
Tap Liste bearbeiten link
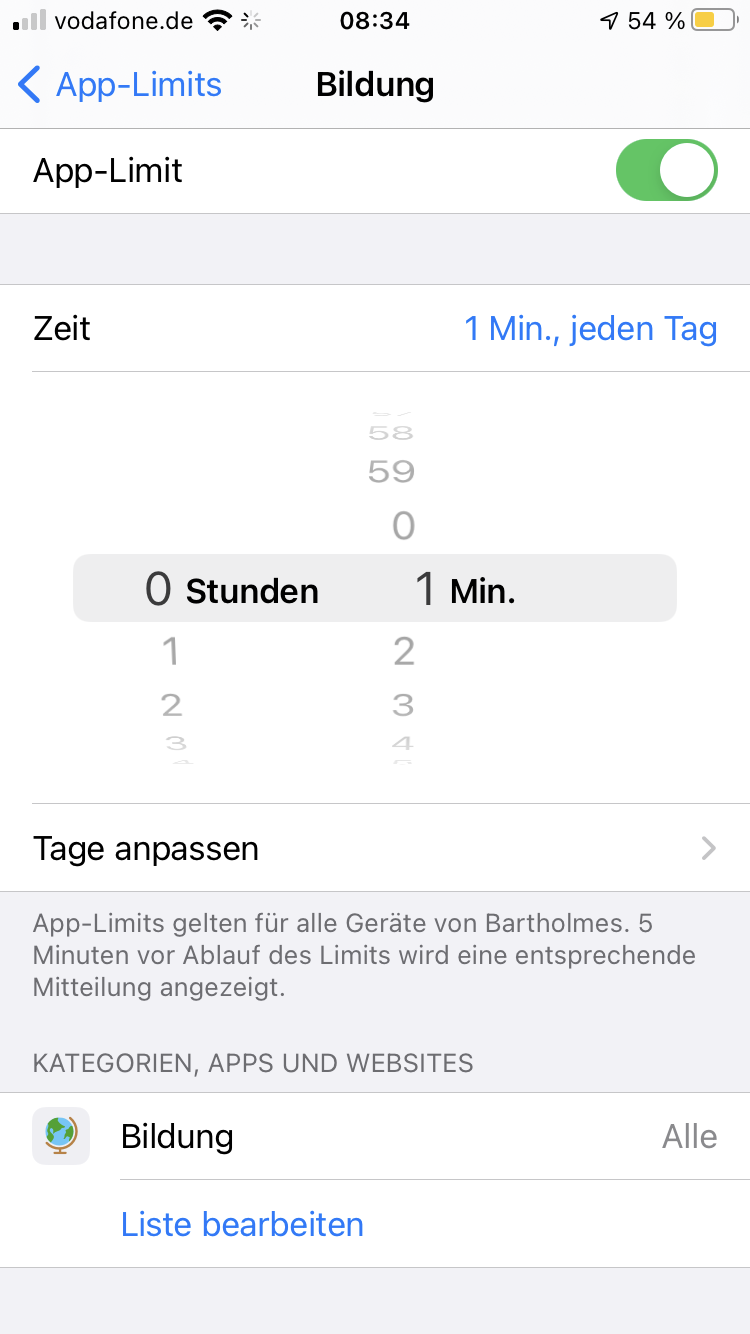(242, 1224)
